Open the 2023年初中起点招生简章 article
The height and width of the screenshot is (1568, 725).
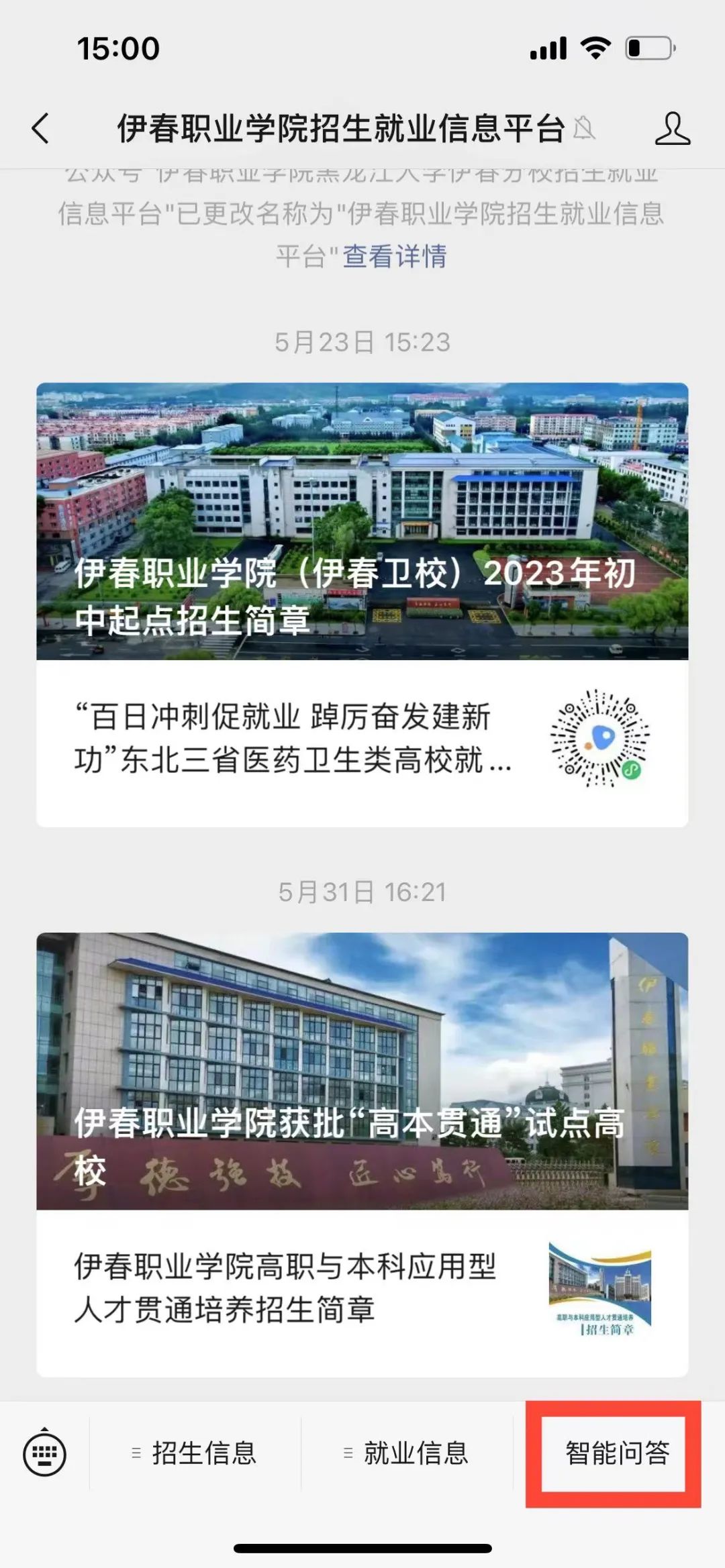point(362,521)
